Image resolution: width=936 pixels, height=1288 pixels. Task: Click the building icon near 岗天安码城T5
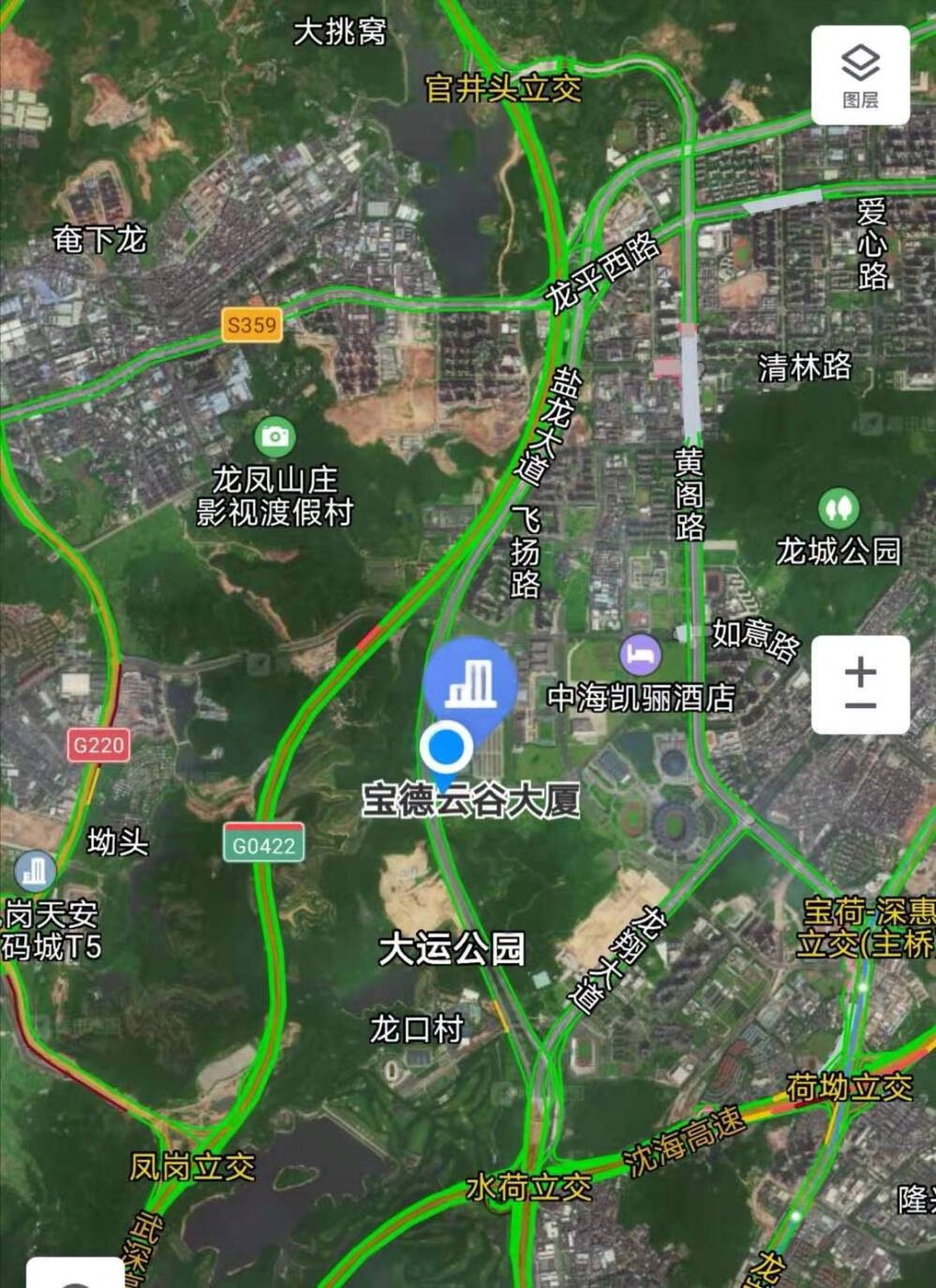[35, 872]
